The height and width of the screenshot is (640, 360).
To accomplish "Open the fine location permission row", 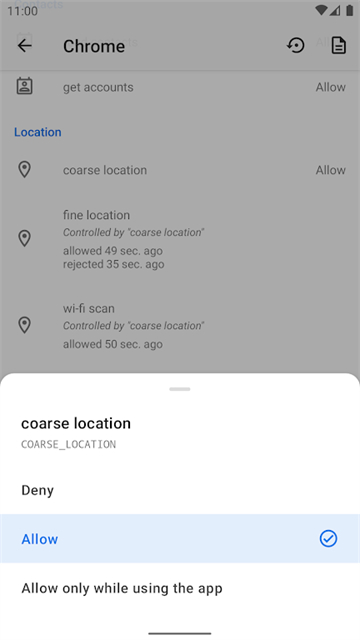I will coord(180,239).
